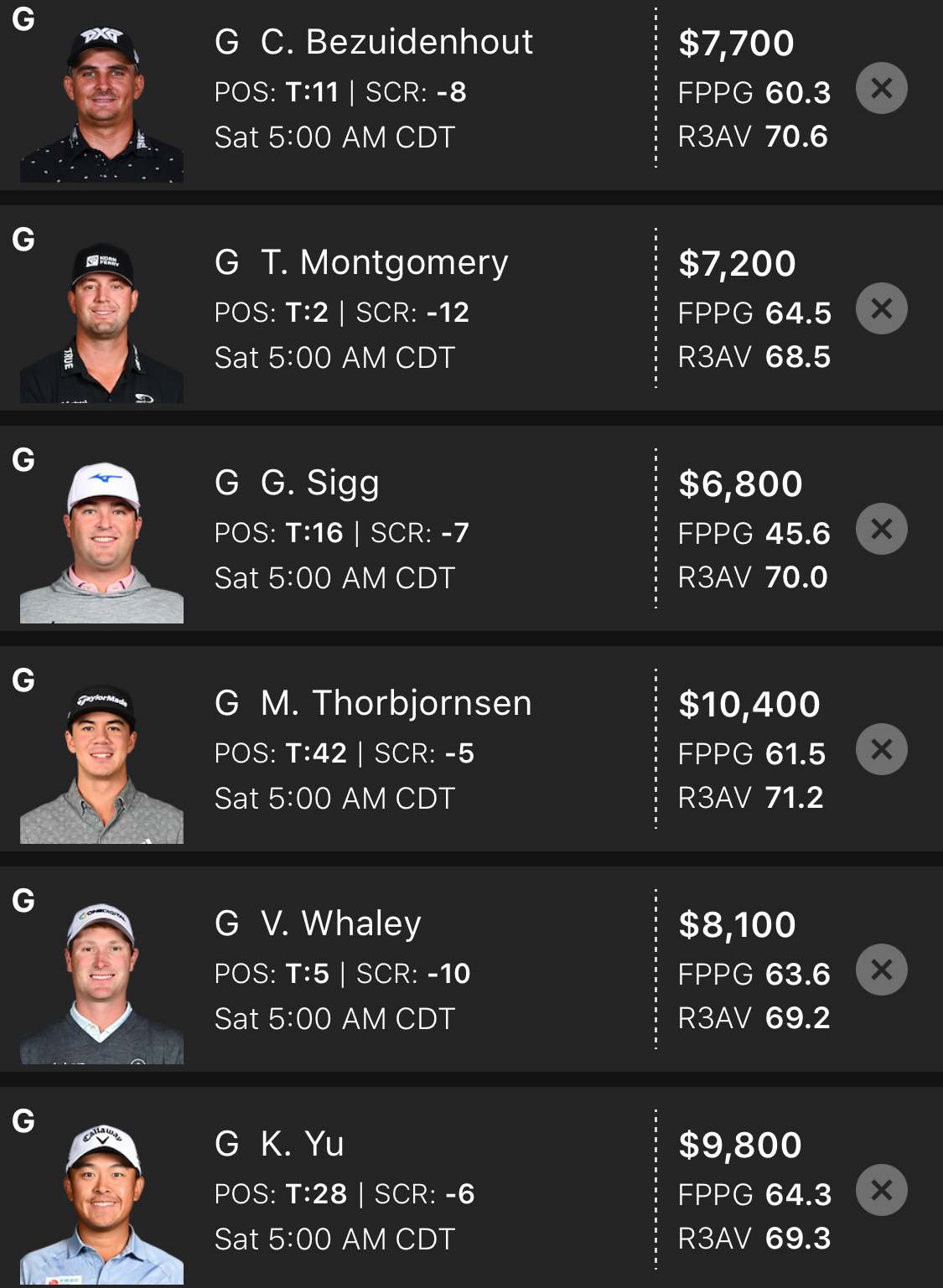Remove M. Thorbjornsen from the lineup
943x1288 pixels.
881,749
